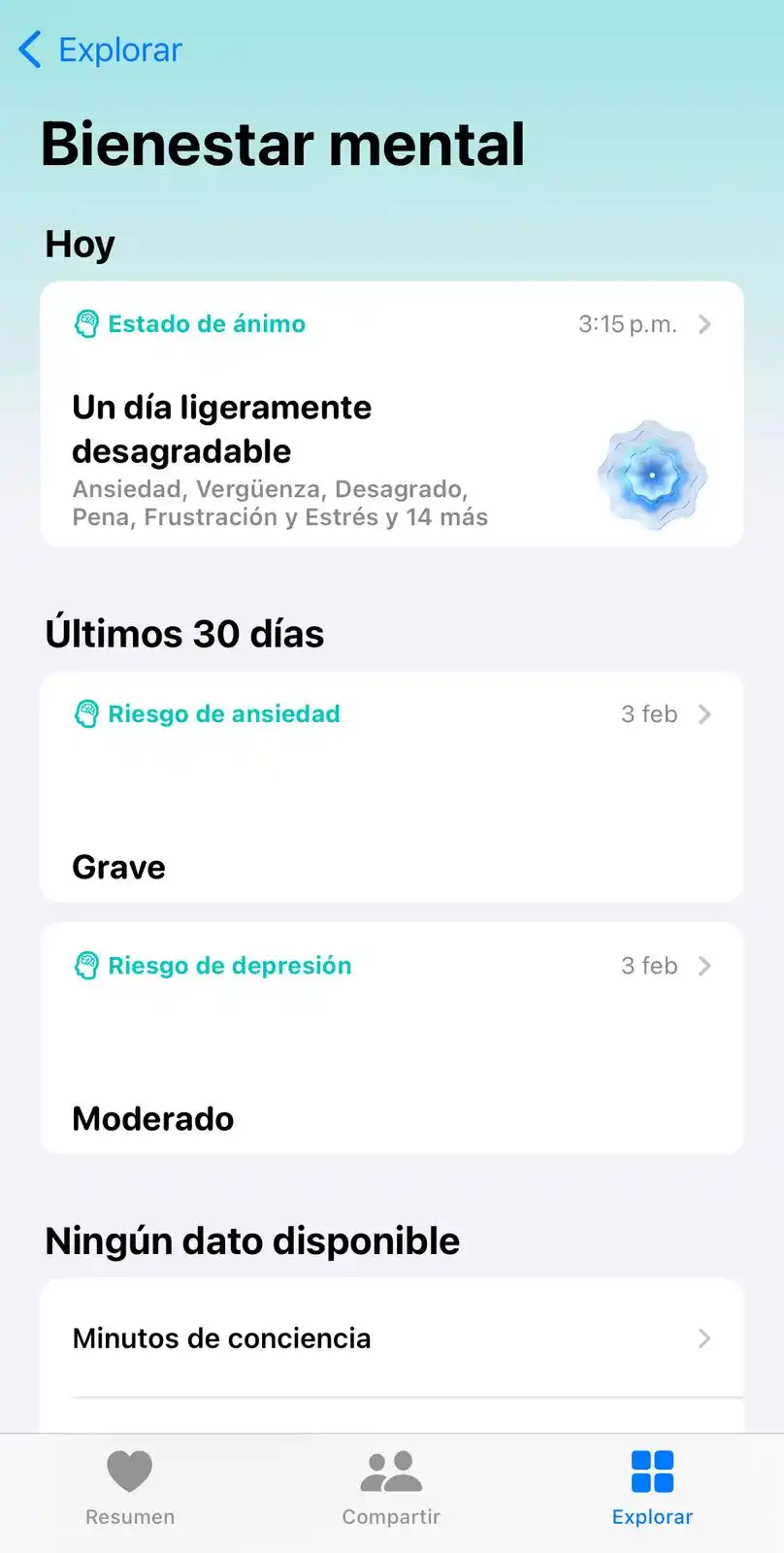Switch to the Compartir tab
The image size is (784, 1553).
click(391, 1485)
